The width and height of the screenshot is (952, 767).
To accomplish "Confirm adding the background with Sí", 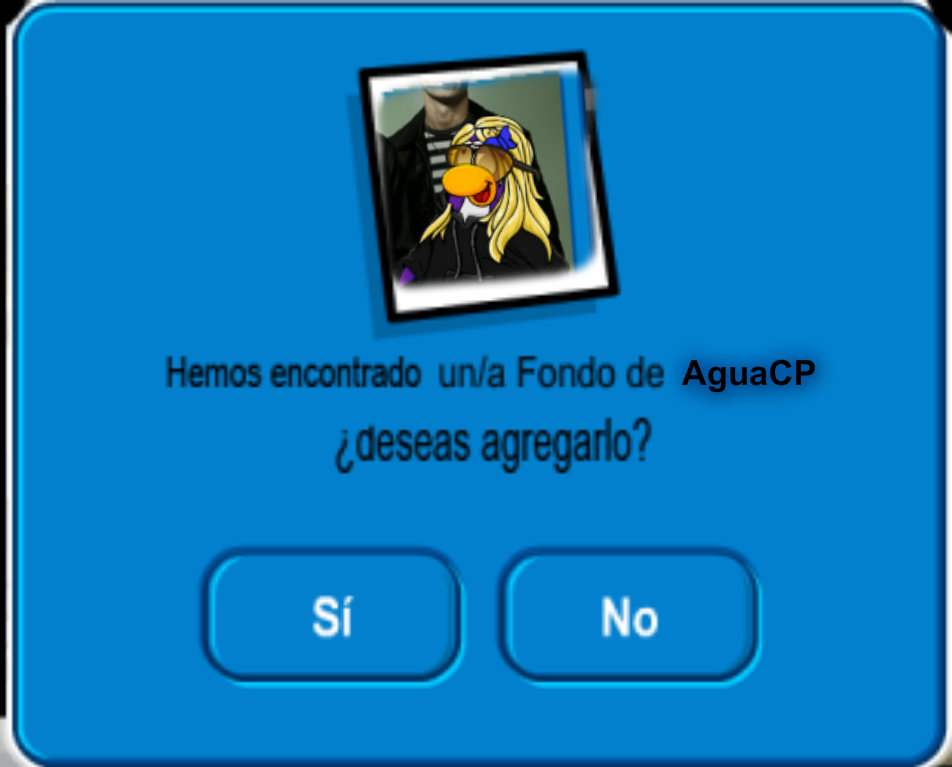I will click(x=332, y=616).
